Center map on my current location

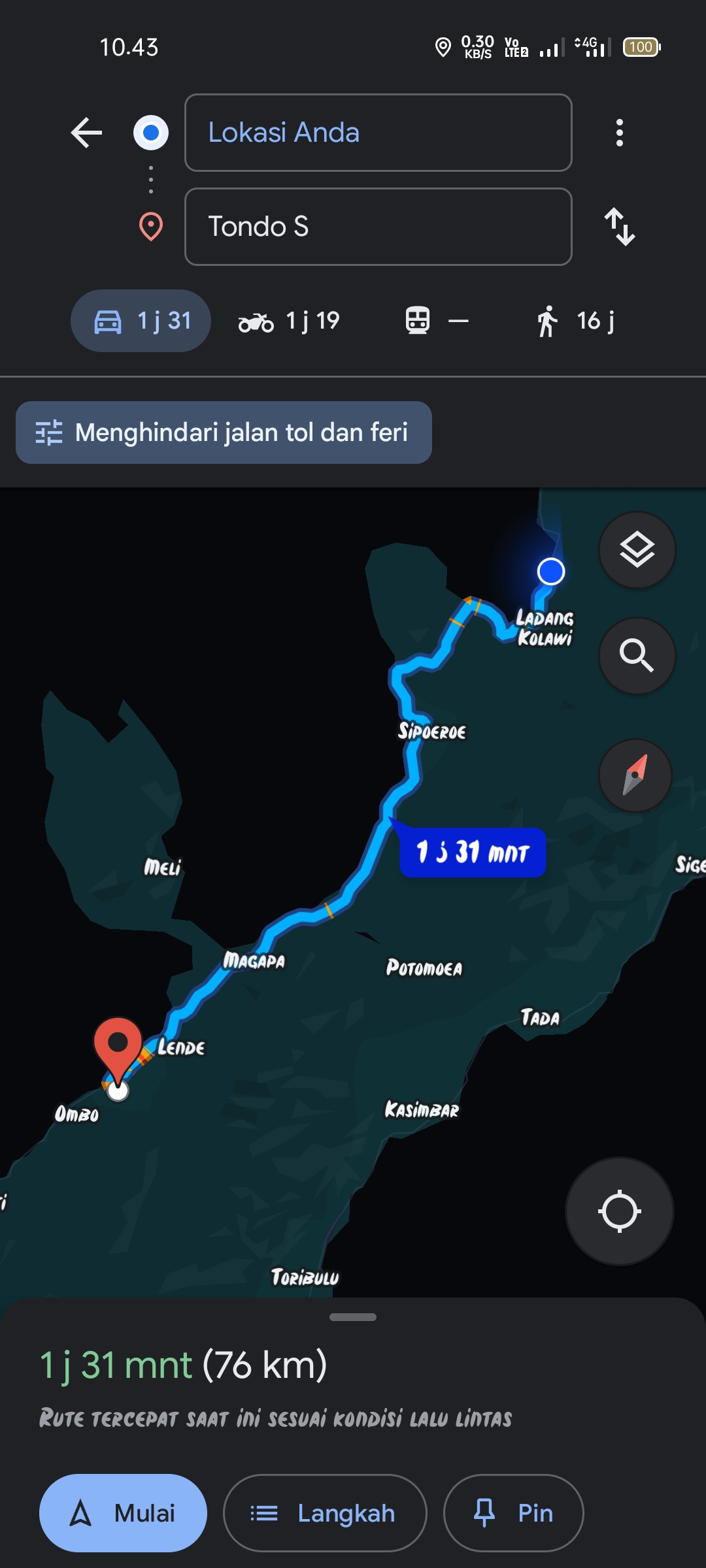coord(619,1211)
